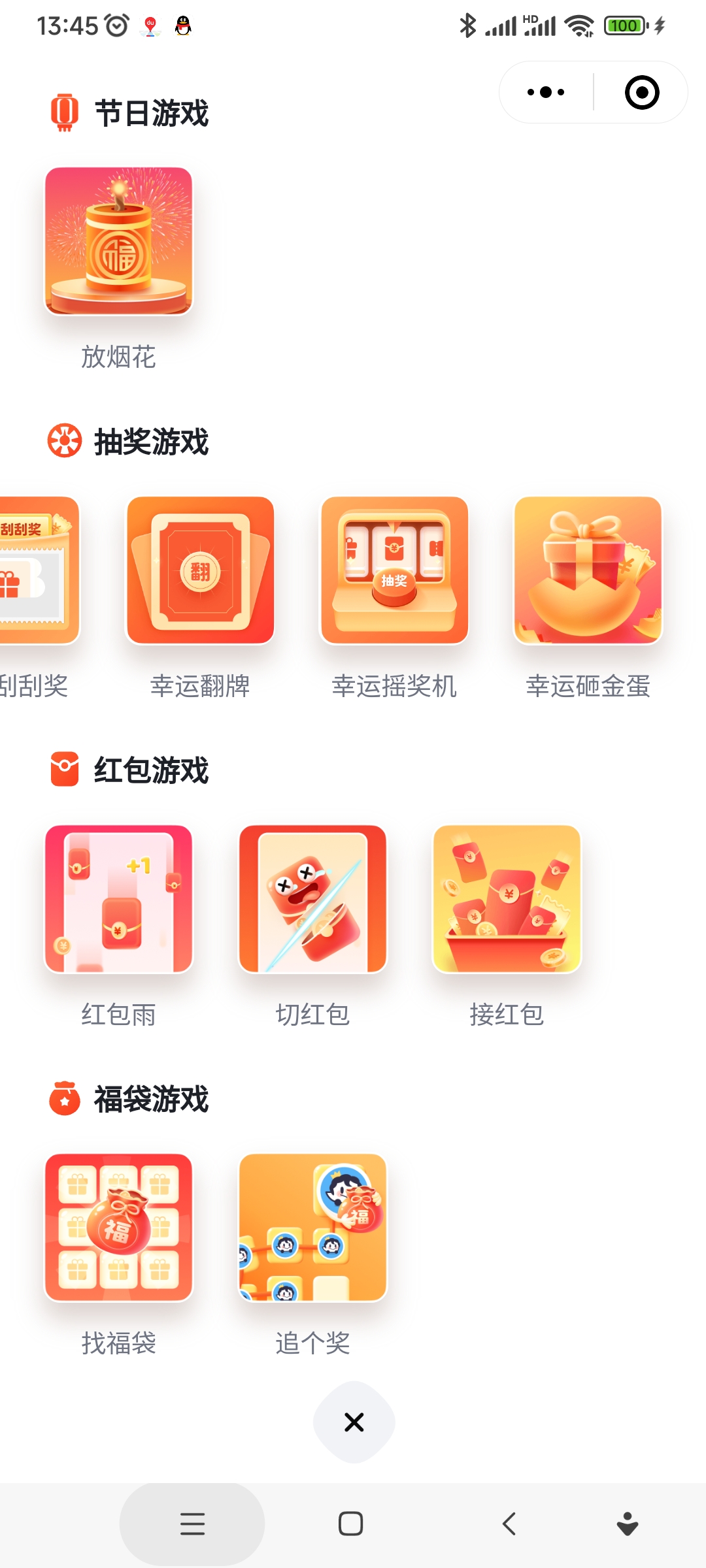
Task: Go to the system home screen
Action: (x=351, y=1524)
